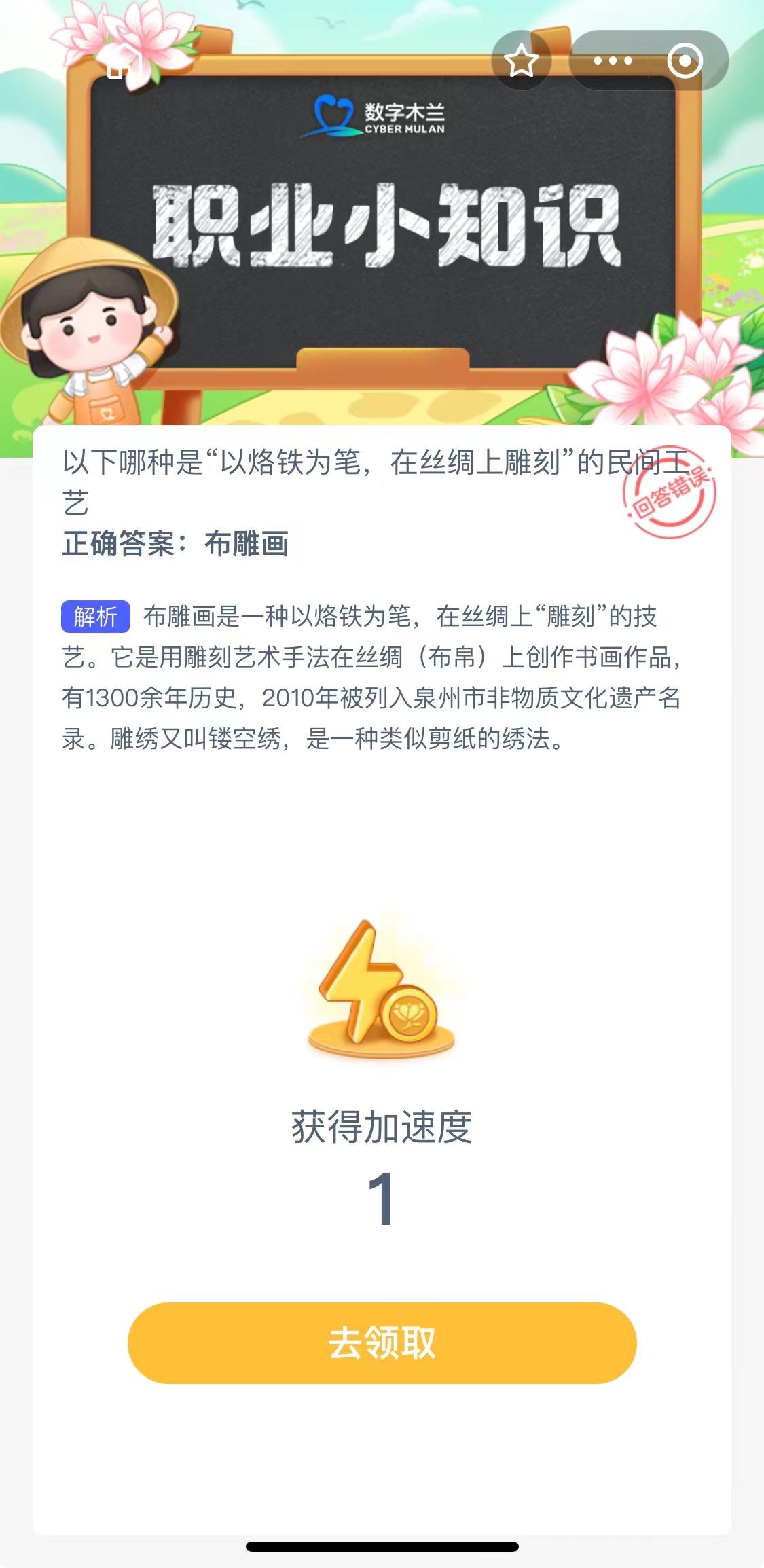Close the mini program with the circle button
Viewport: 764px width, 1568px height.
684,61
